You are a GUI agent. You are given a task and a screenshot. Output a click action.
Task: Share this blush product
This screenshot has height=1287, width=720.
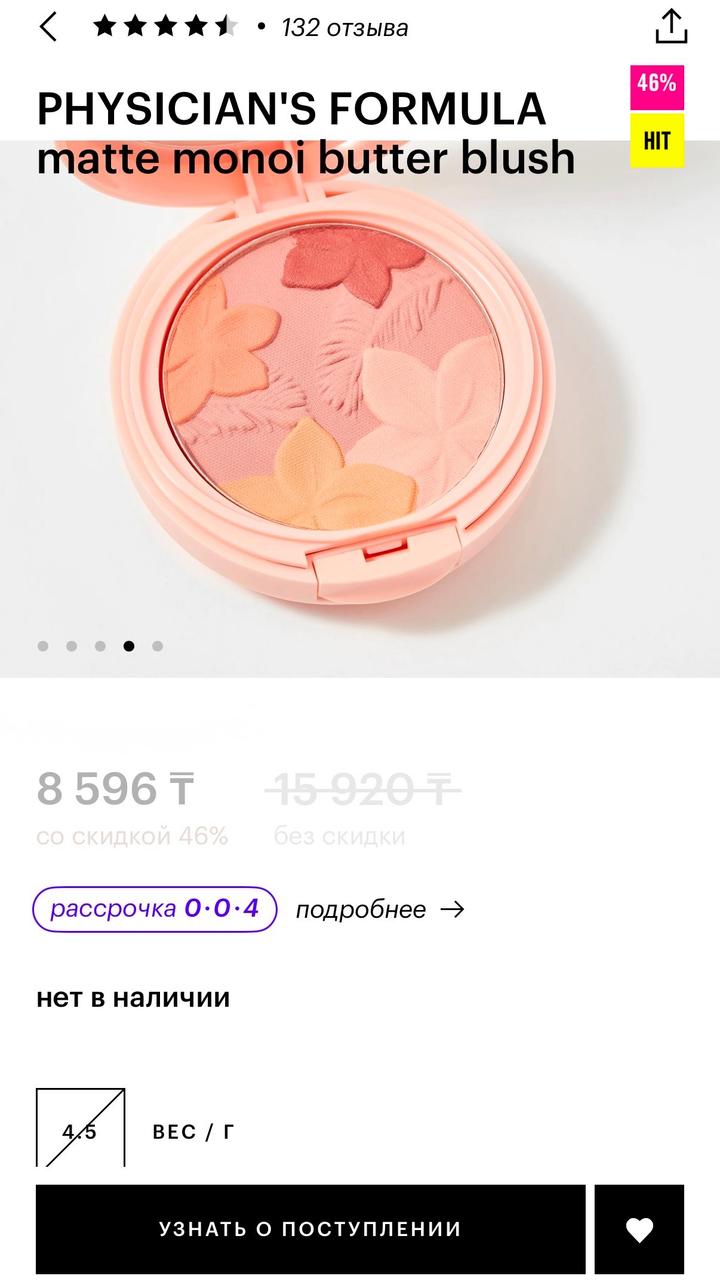[671, 27]
